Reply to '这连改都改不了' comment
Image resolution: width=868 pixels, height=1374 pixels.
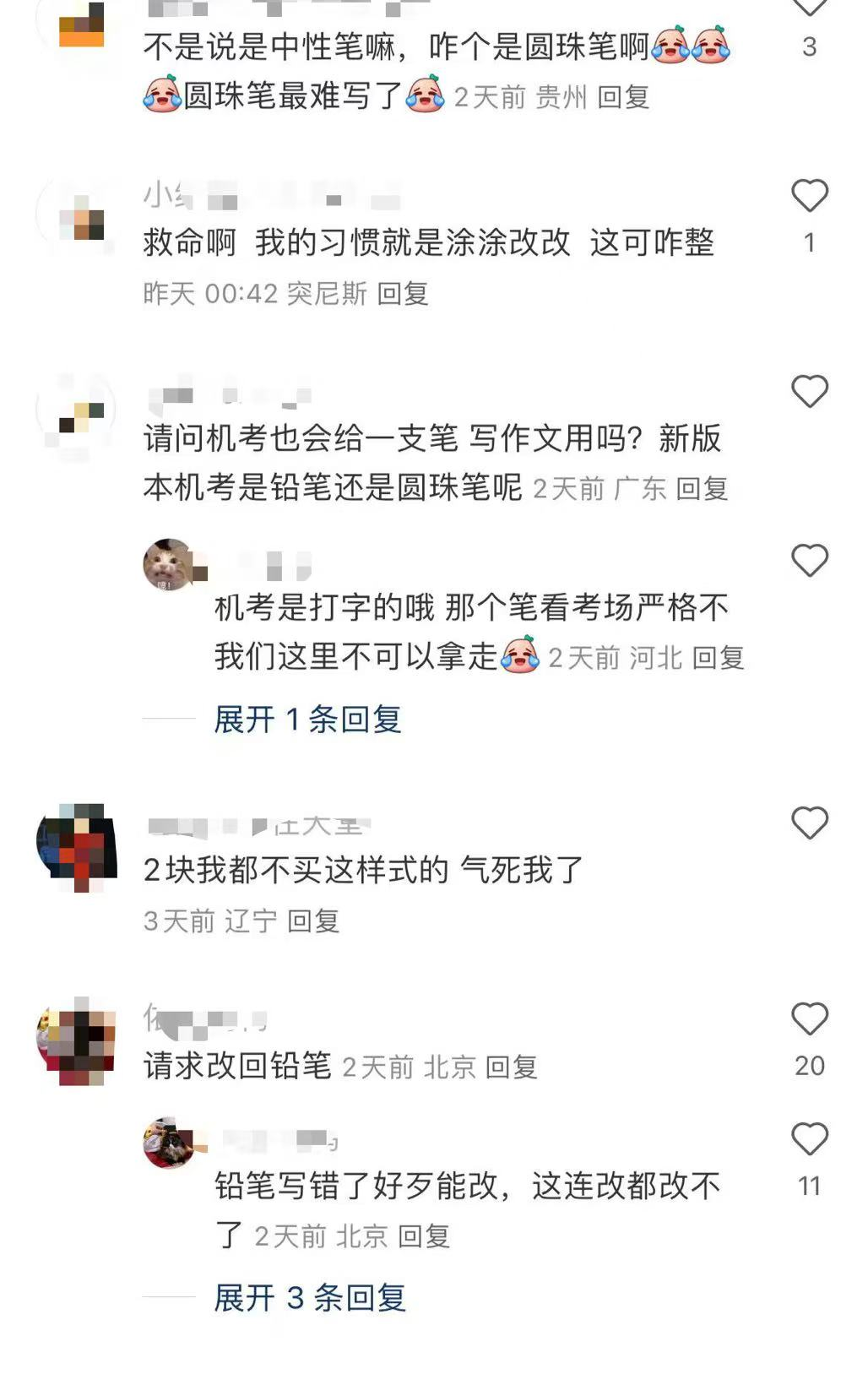click(x=424, y=1237)
